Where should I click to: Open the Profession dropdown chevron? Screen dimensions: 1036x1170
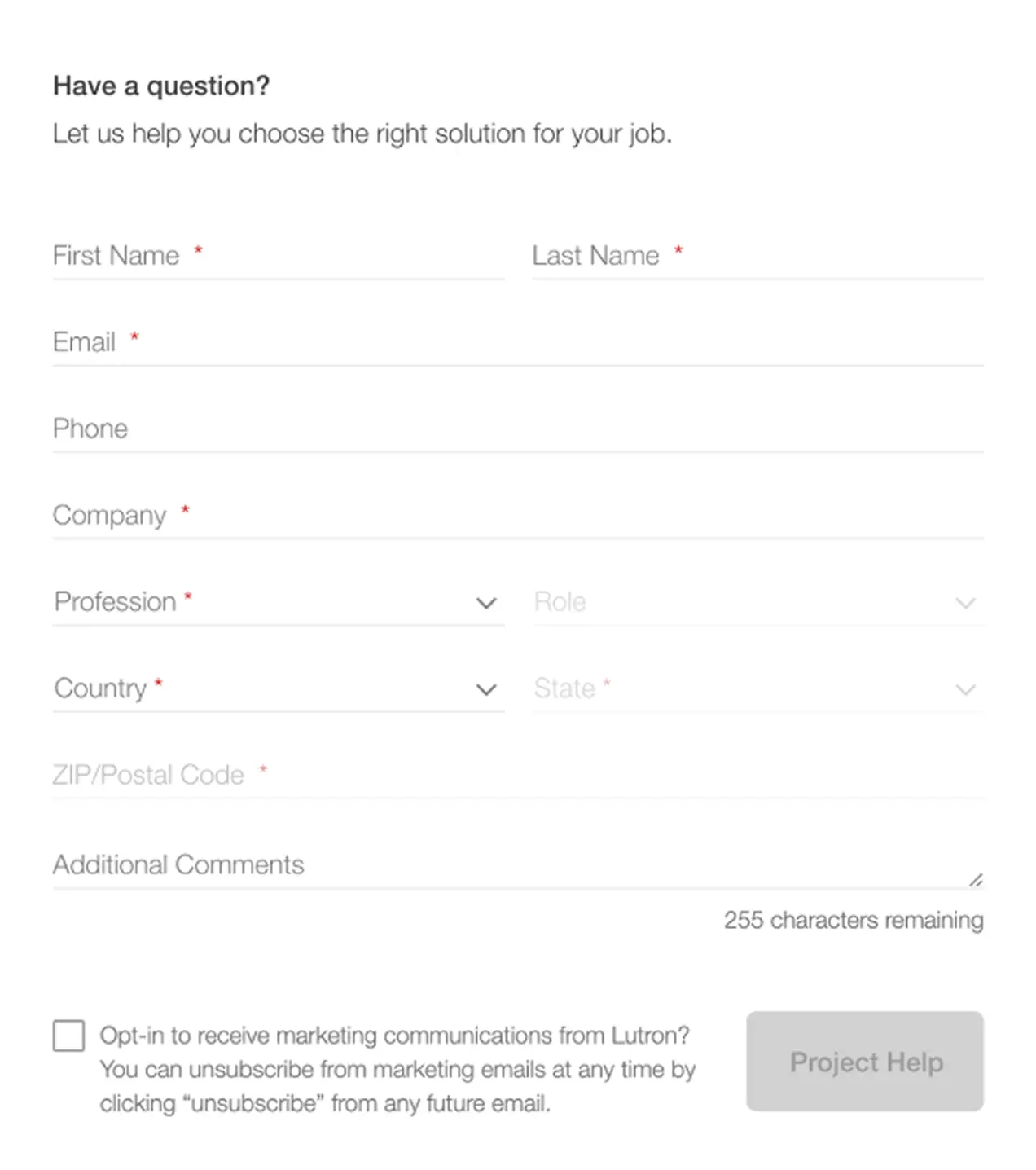(486, 604)
